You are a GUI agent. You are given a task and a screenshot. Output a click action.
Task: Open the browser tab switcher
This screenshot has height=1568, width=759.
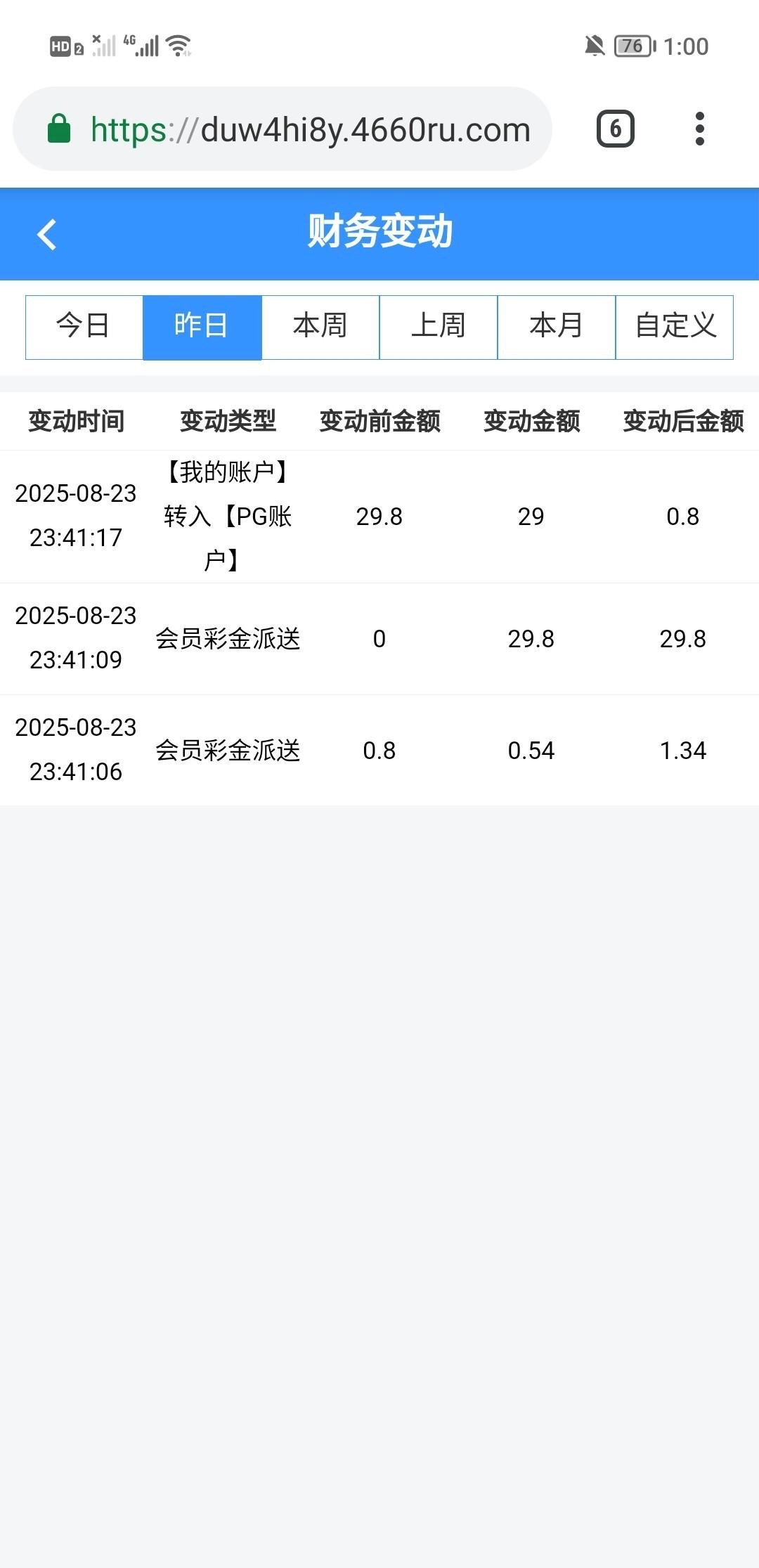(616, 129)
